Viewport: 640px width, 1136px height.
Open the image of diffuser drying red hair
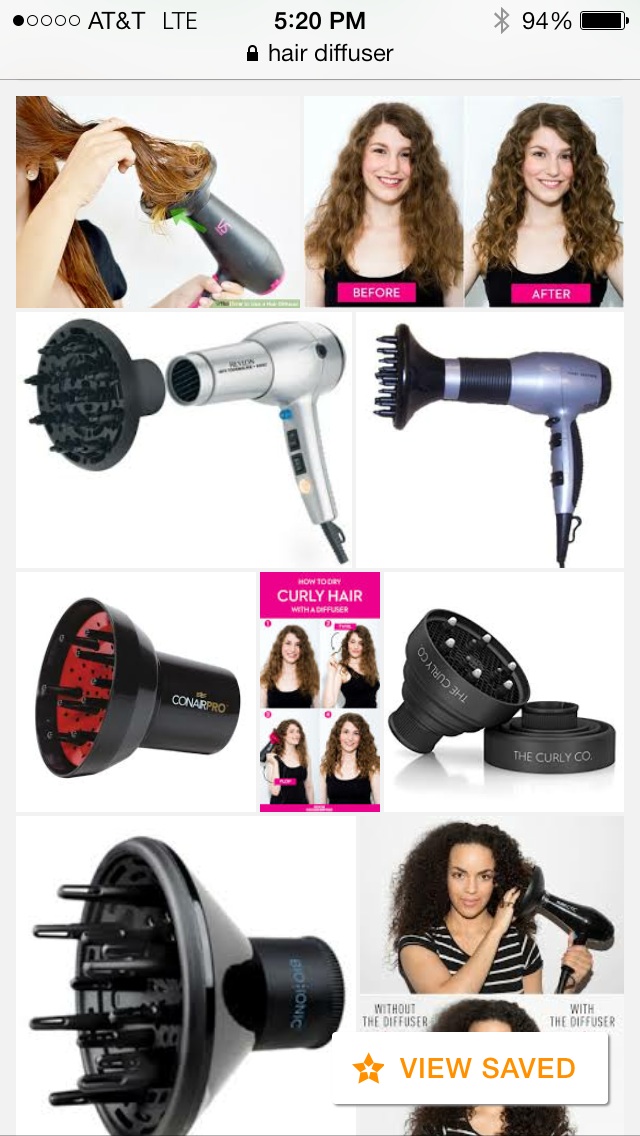158,202
